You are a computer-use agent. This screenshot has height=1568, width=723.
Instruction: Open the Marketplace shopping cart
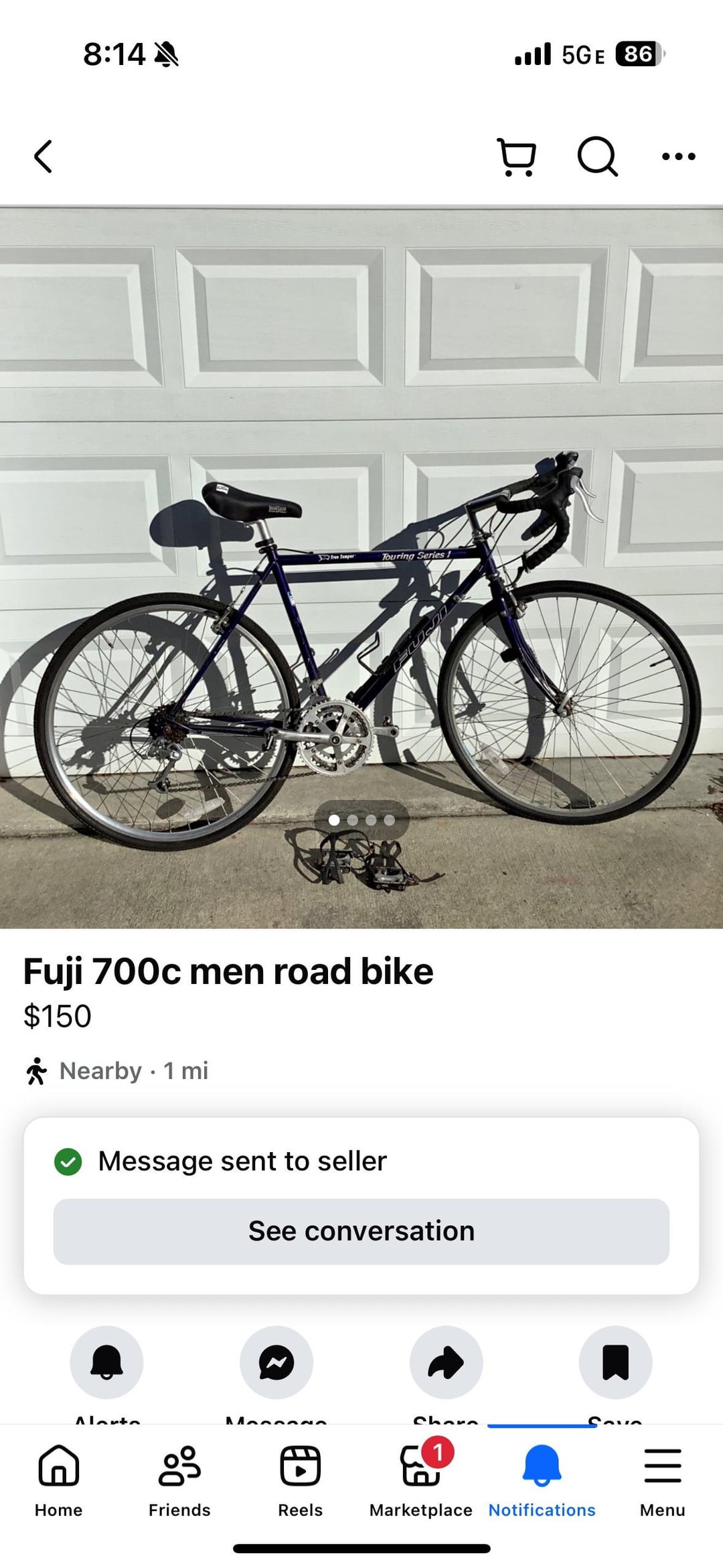tap(516, 157)
